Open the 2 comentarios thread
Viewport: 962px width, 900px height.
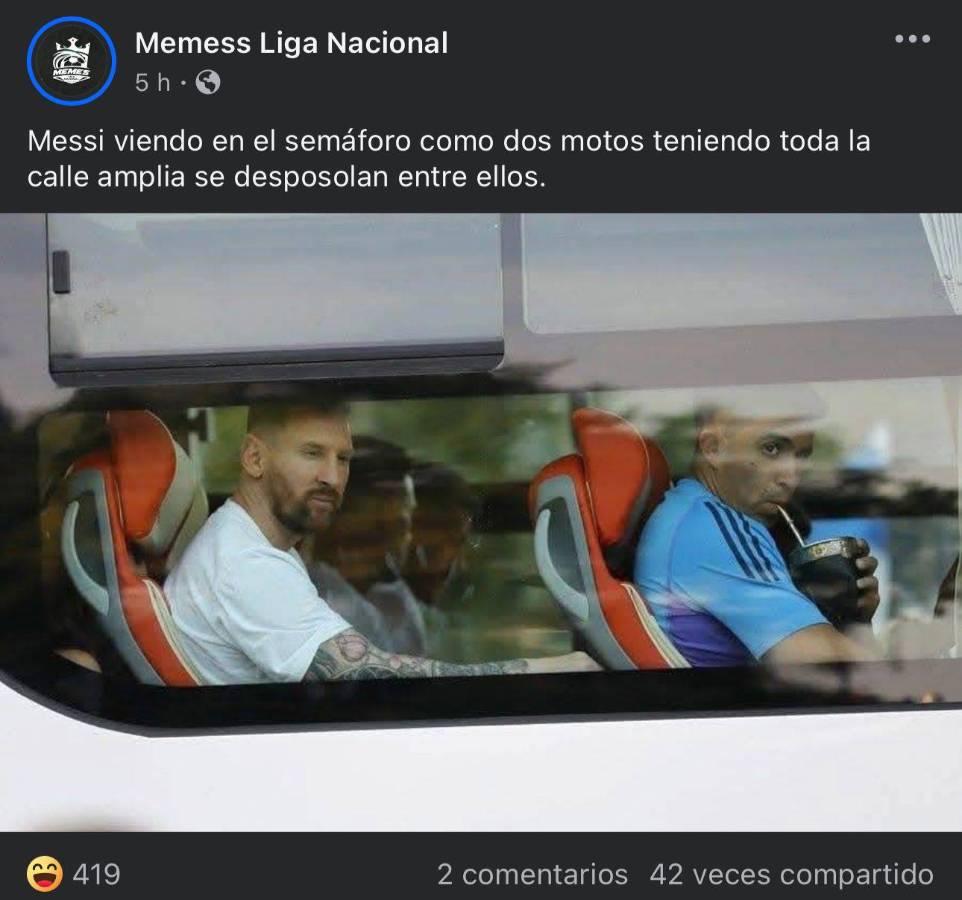tap(532, 875)
